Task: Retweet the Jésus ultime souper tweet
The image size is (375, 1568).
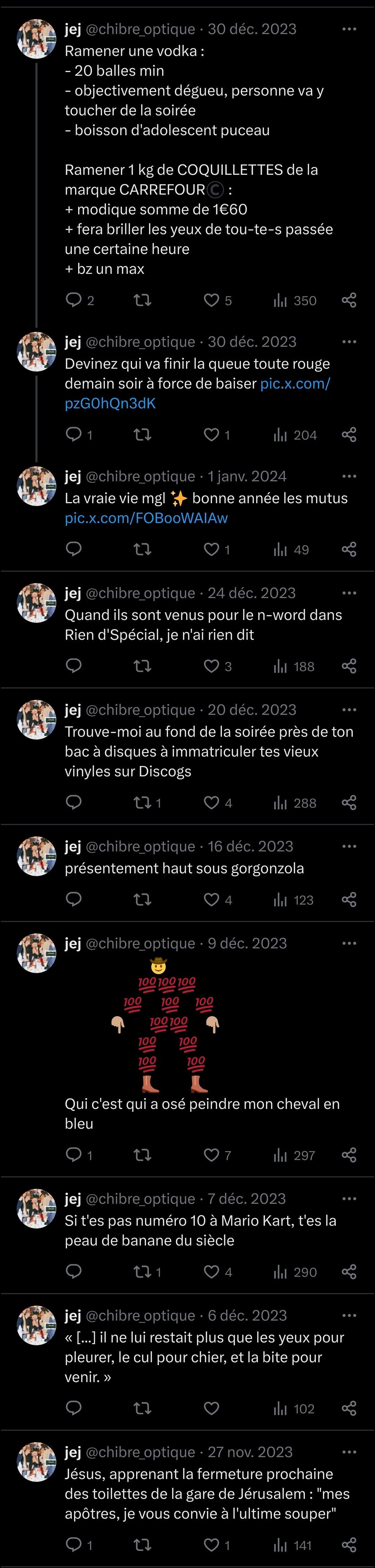Action: tap(142, 1545)
